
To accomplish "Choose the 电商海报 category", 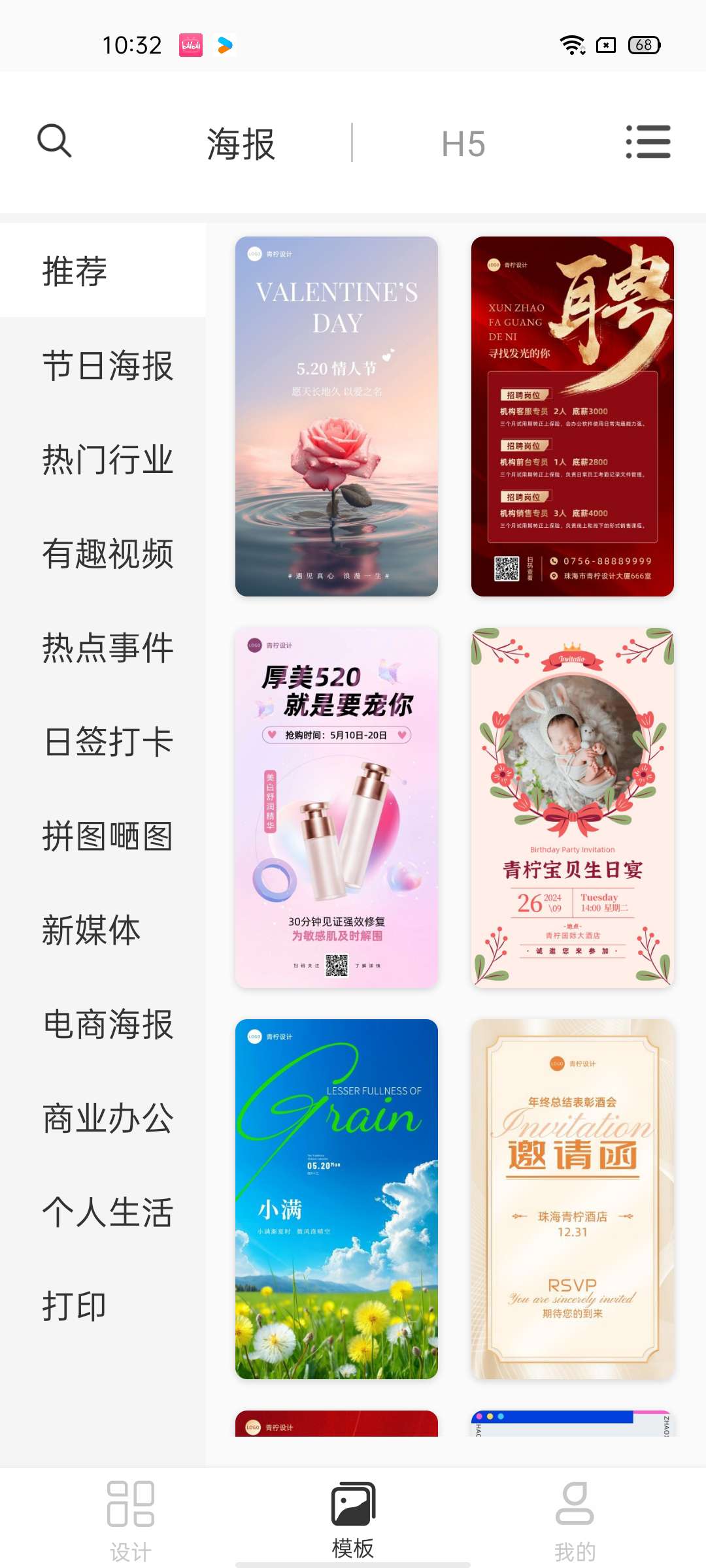I will point(108,1024).
